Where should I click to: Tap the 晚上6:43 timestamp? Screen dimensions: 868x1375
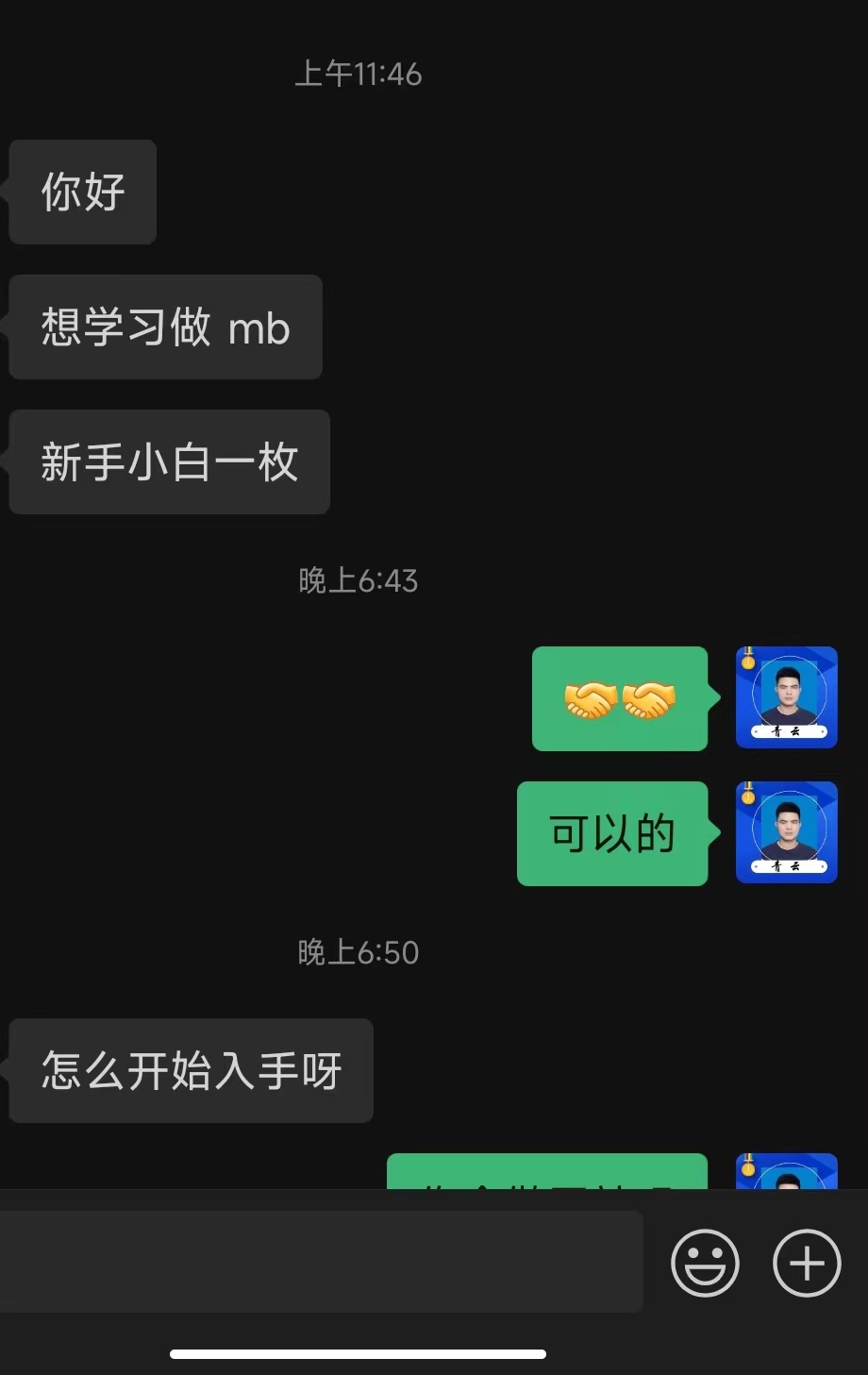[x=359, y=581]
